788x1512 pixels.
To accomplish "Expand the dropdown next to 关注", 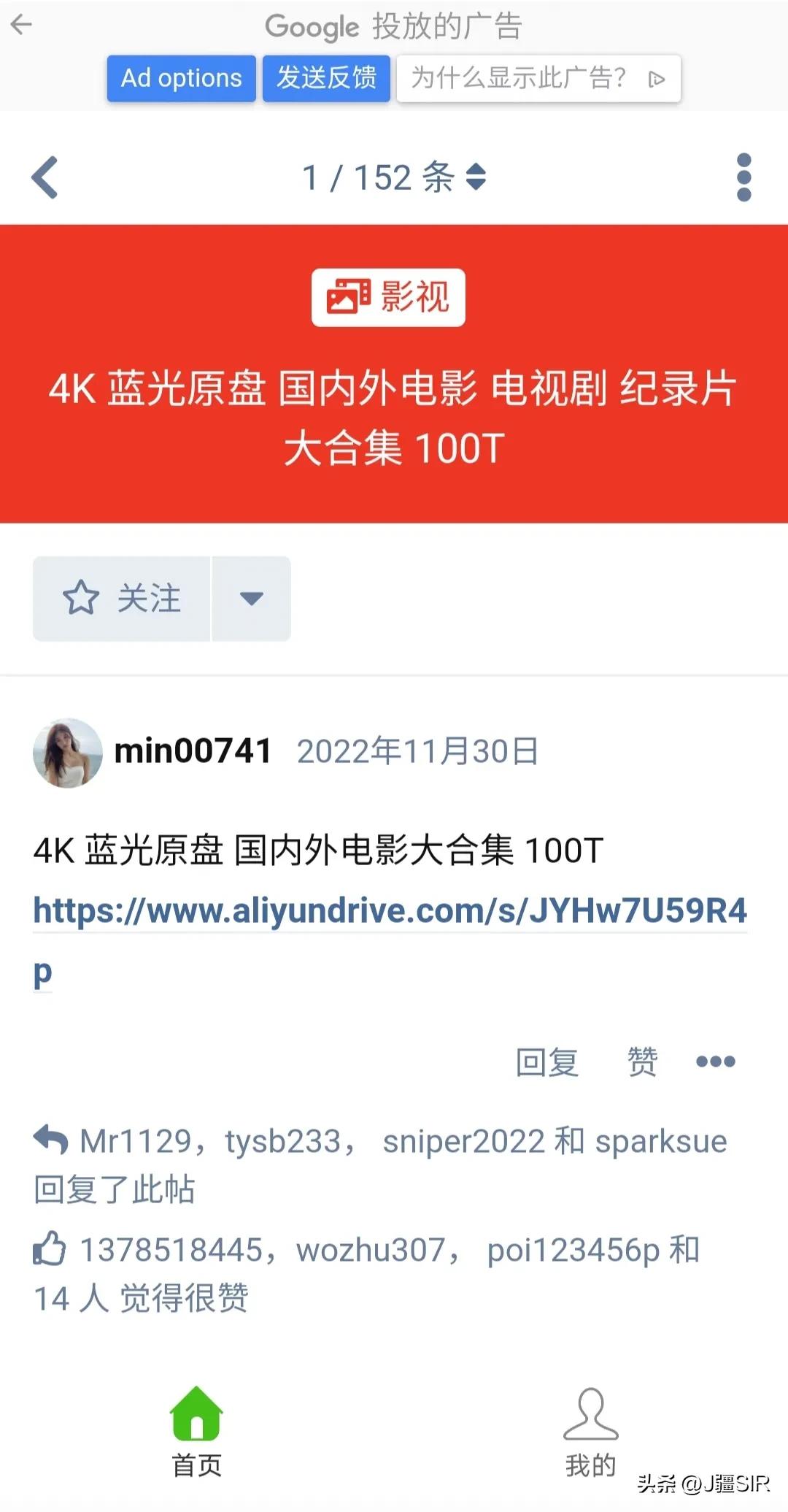I will coord(251,598).
